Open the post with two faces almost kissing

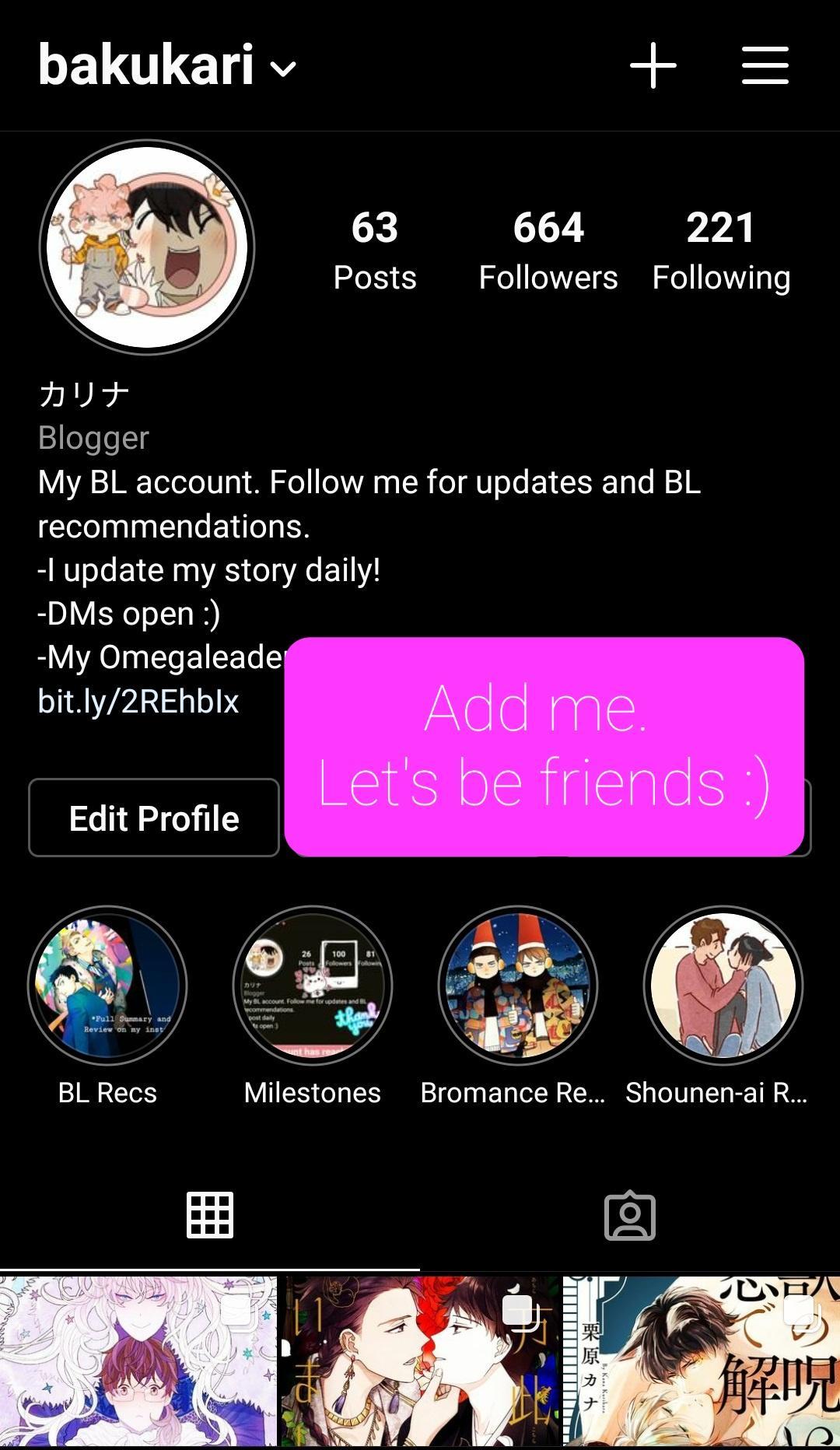[420, 1361]
